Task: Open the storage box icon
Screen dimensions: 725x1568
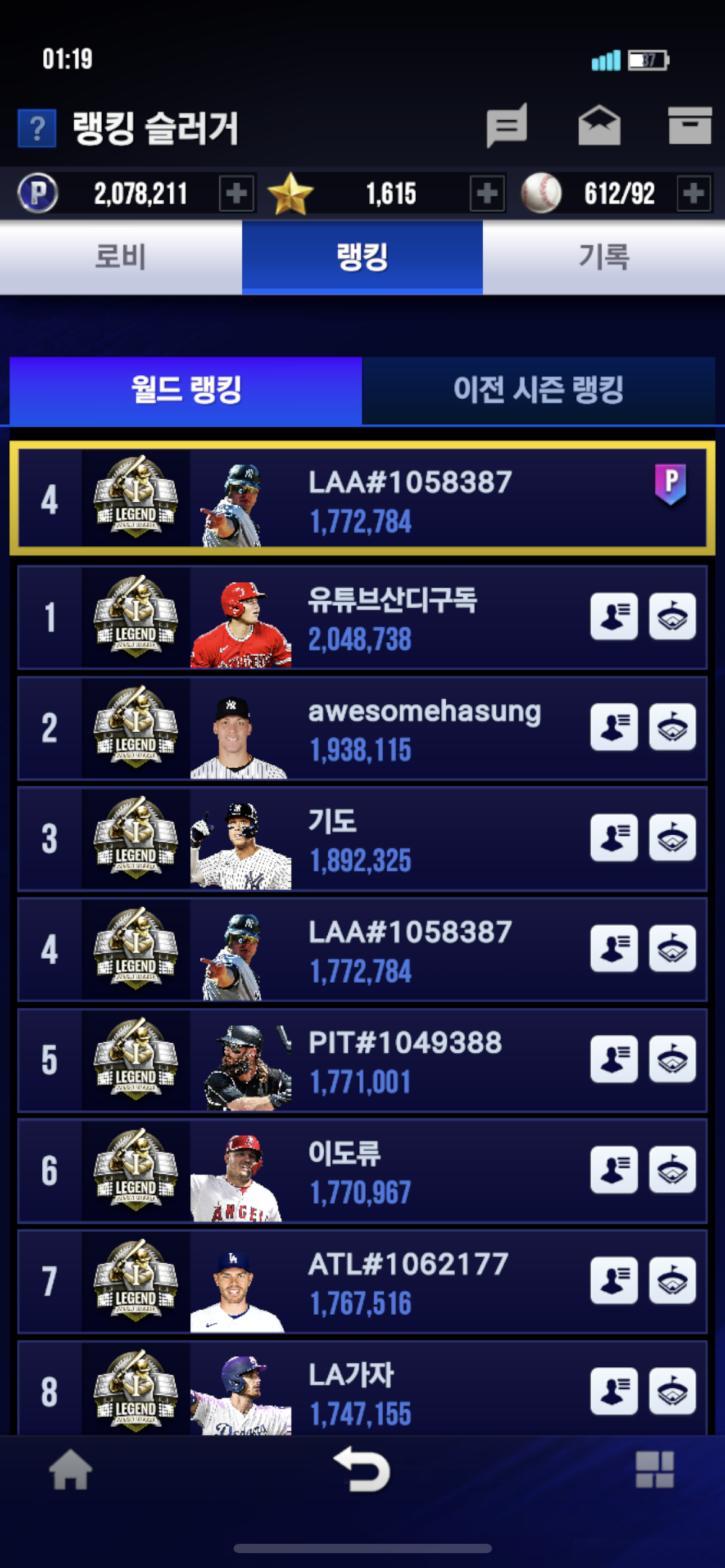Action: click(x=690, y=126)
